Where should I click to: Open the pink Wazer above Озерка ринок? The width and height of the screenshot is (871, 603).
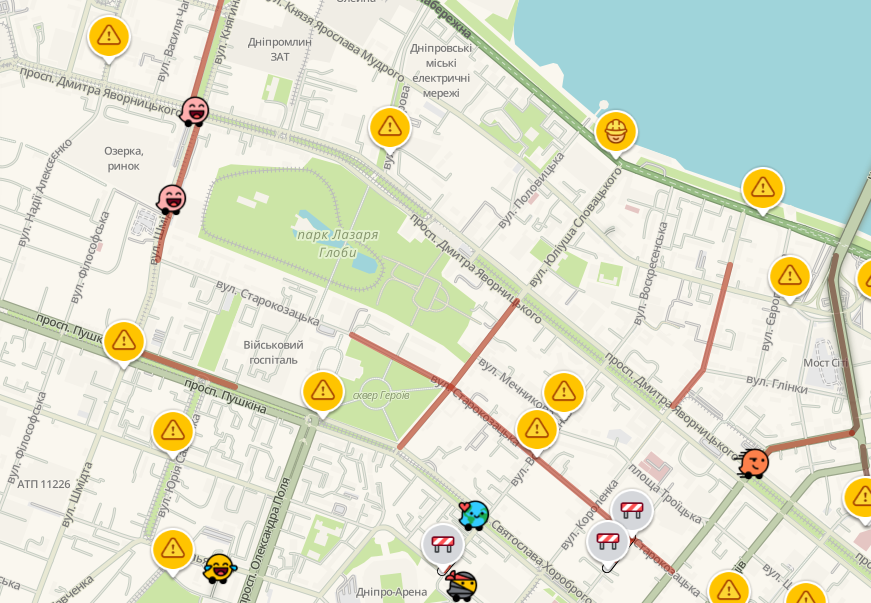[193, 110]
